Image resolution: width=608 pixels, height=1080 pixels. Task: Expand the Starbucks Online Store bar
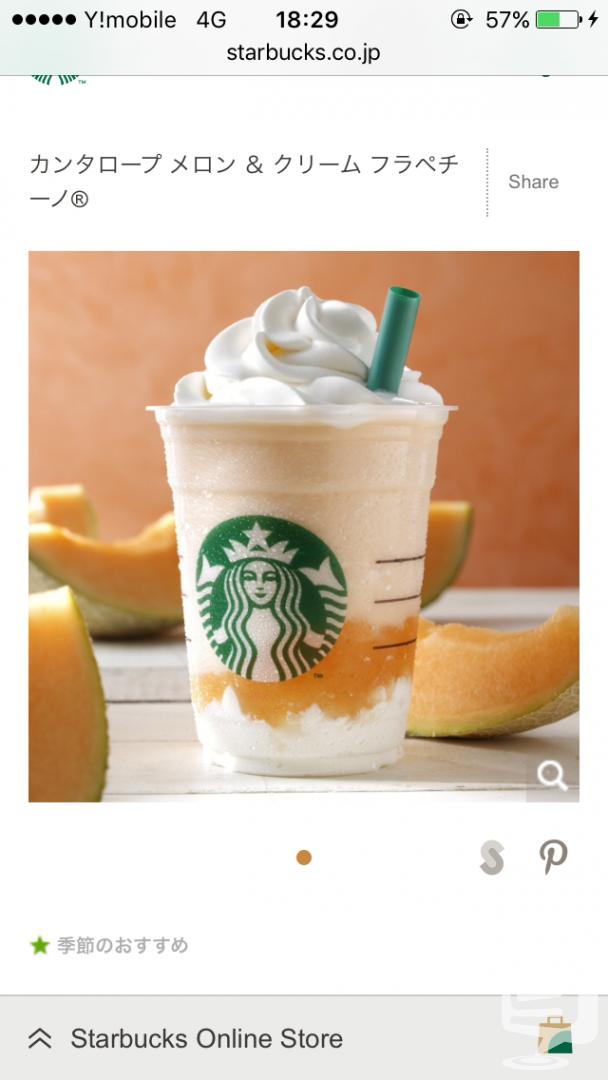(304, 1038)
